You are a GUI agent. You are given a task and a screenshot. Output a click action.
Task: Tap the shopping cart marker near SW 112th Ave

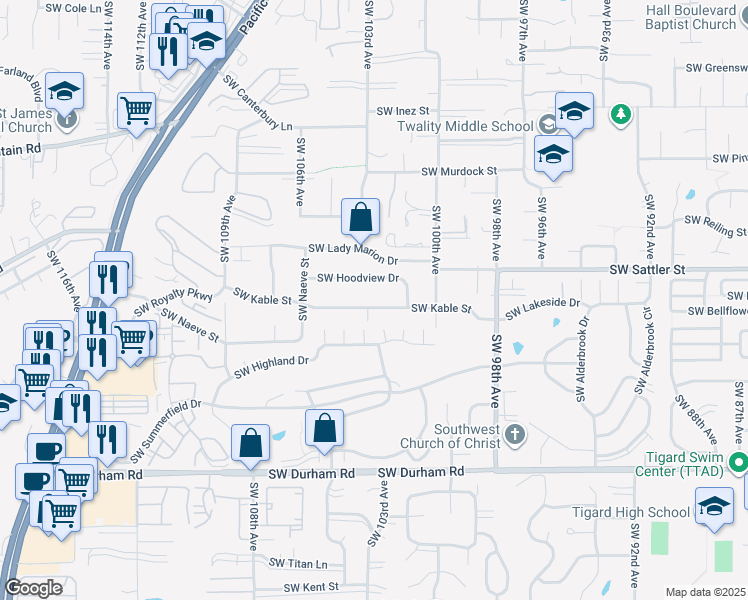click(136, 114)
